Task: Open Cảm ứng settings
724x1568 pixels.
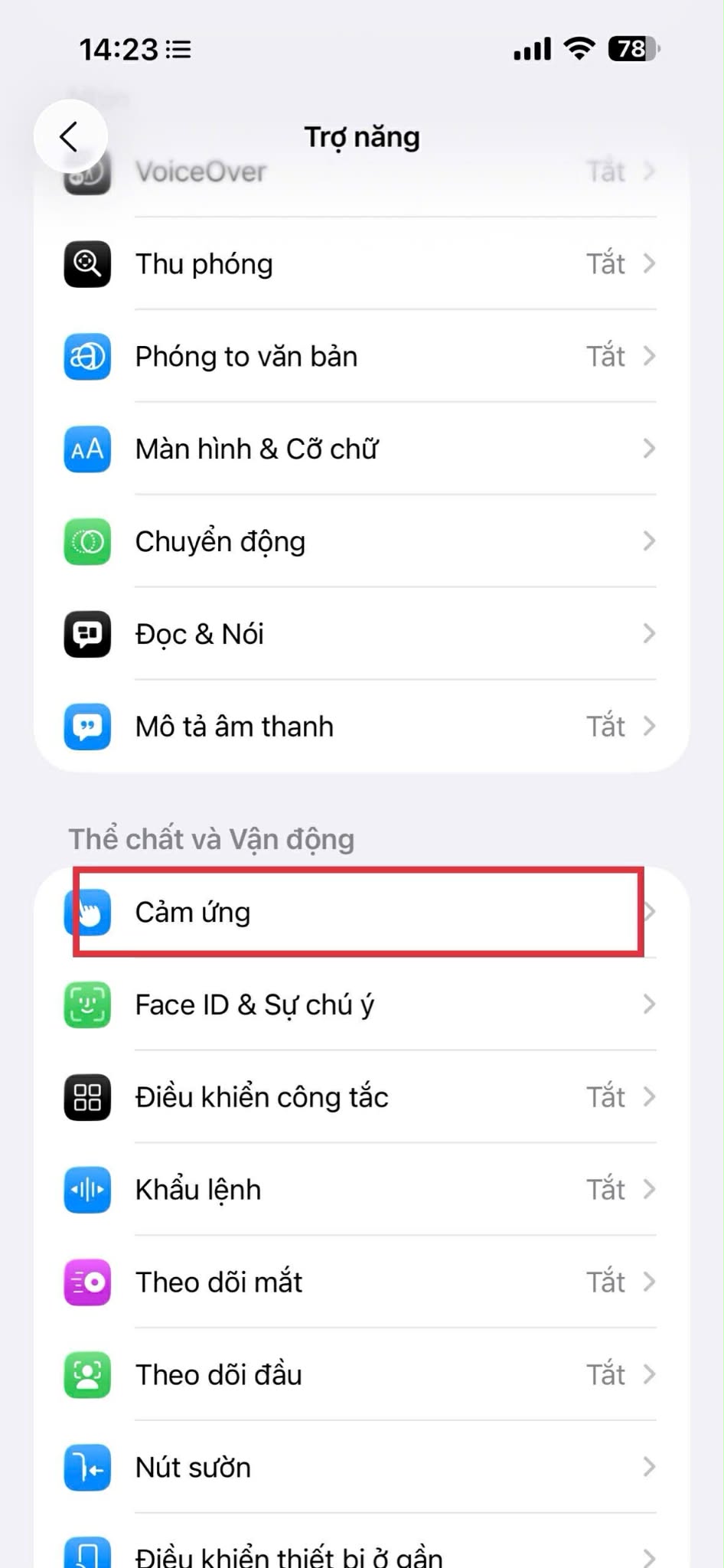Action: [360, 913]
